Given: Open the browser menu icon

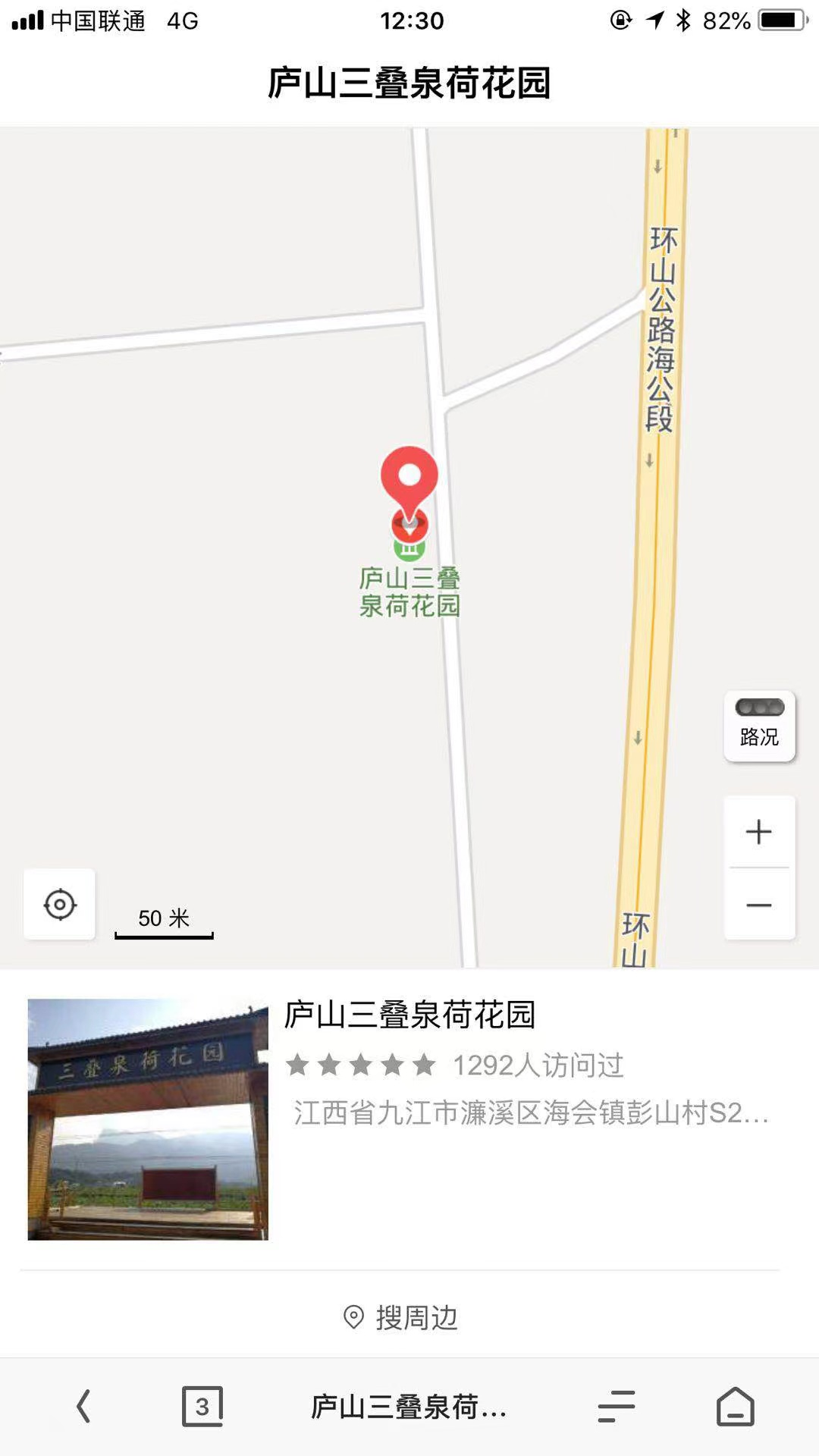Looking at the screenshot, I should [616, 1407].
